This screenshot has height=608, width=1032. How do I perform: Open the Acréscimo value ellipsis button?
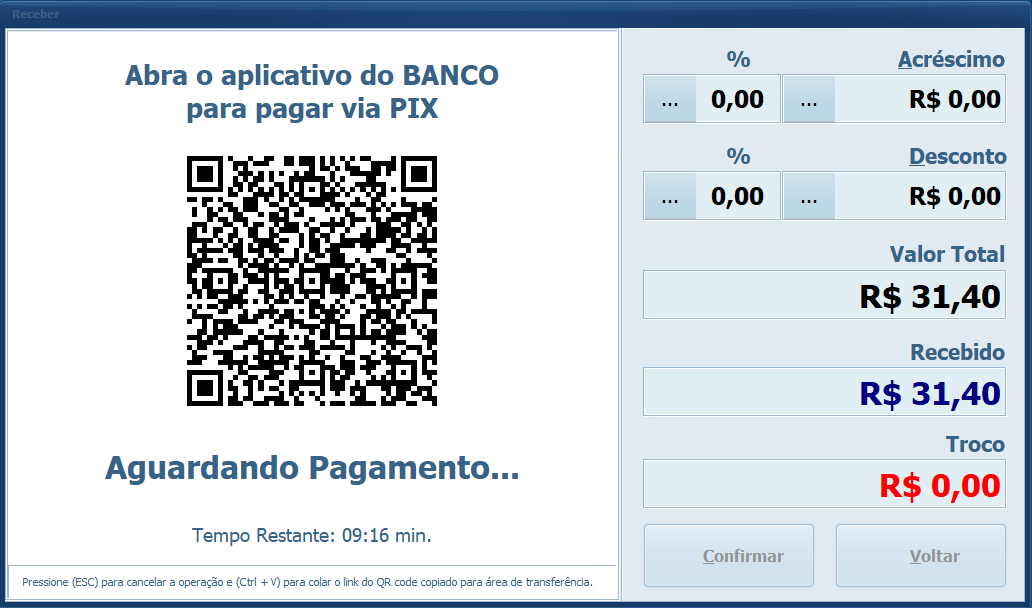click(809, 99)
